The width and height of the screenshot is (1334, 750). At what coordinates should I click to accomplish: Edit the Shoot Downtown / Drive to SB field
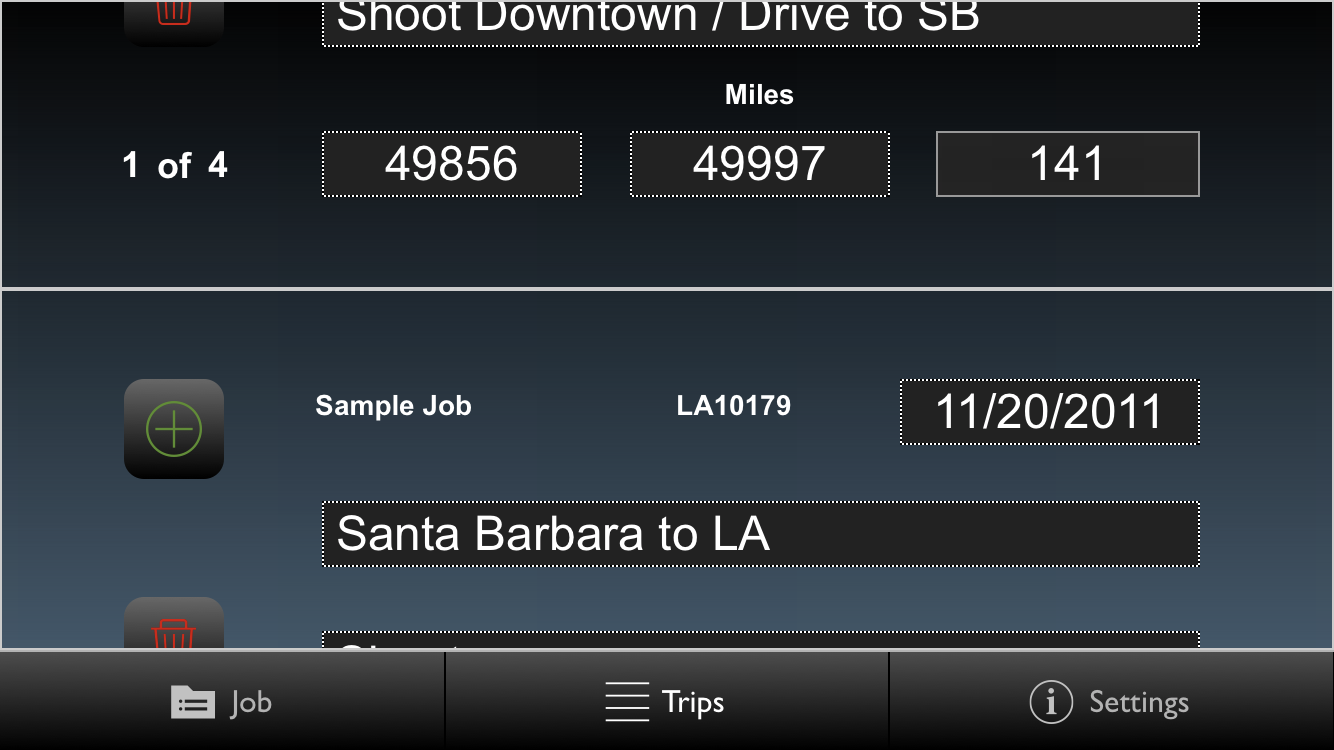click(x=760, y=22)
